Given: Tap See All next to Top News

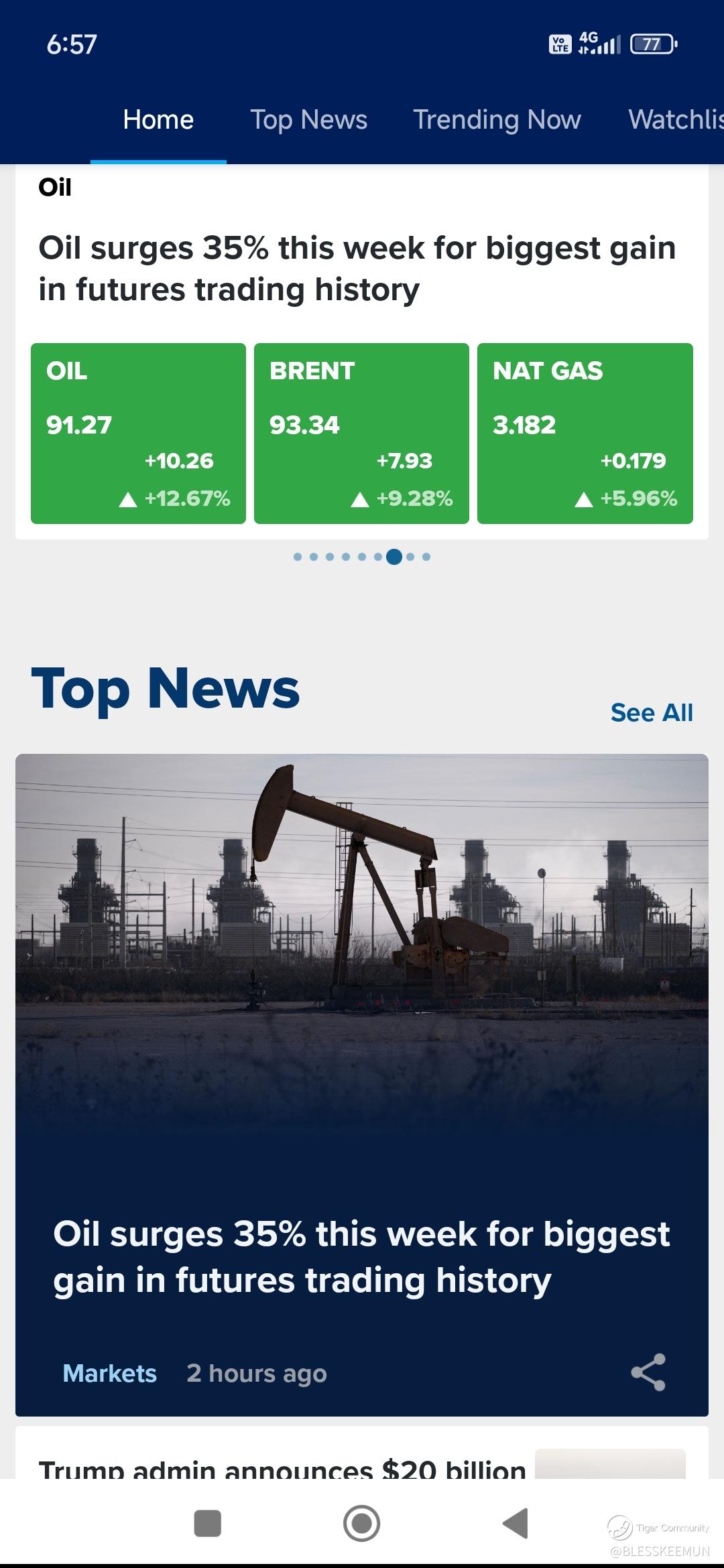Looking at the screenshot, I should pyautogui.click(x=651, y=713).
